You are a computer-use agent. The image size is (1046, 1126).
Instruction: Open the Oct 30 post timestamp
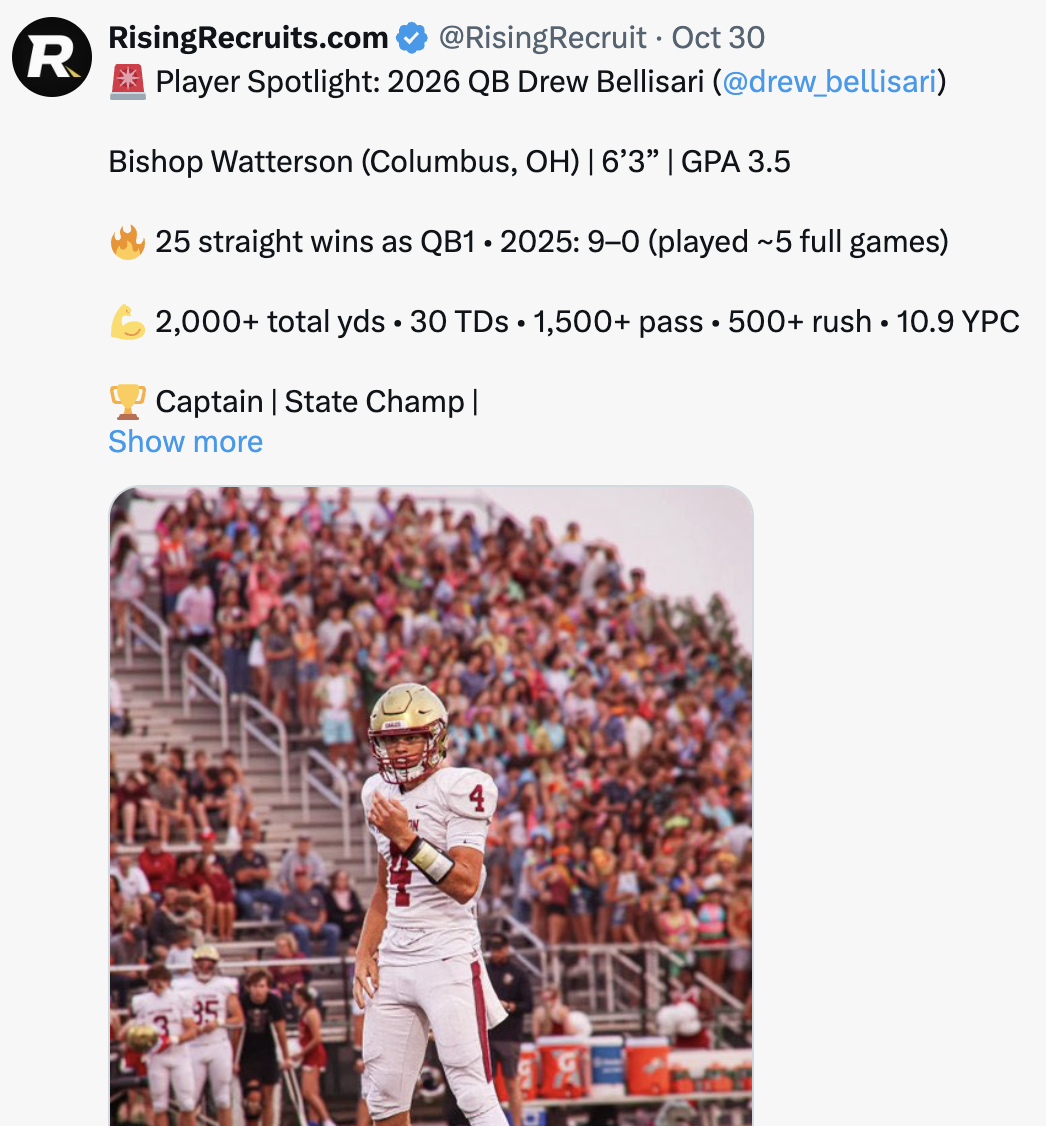point(718,38)
